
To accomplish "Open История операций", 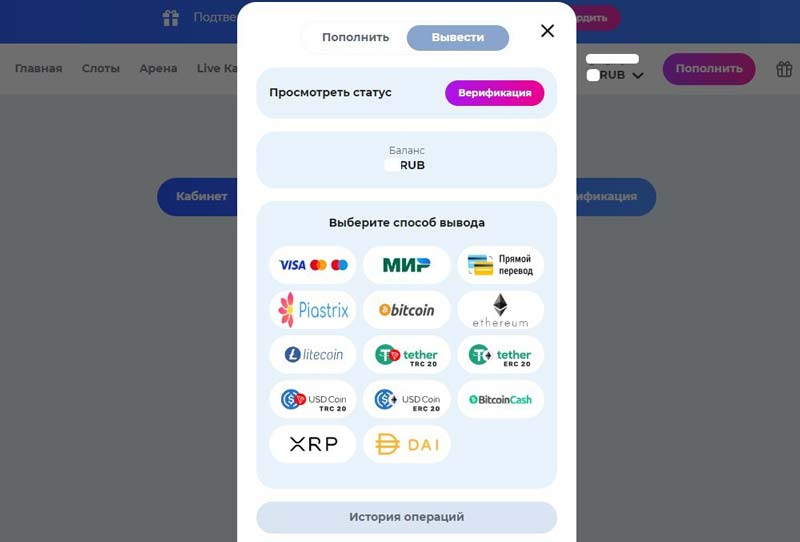I will click(x=406, y=517).
